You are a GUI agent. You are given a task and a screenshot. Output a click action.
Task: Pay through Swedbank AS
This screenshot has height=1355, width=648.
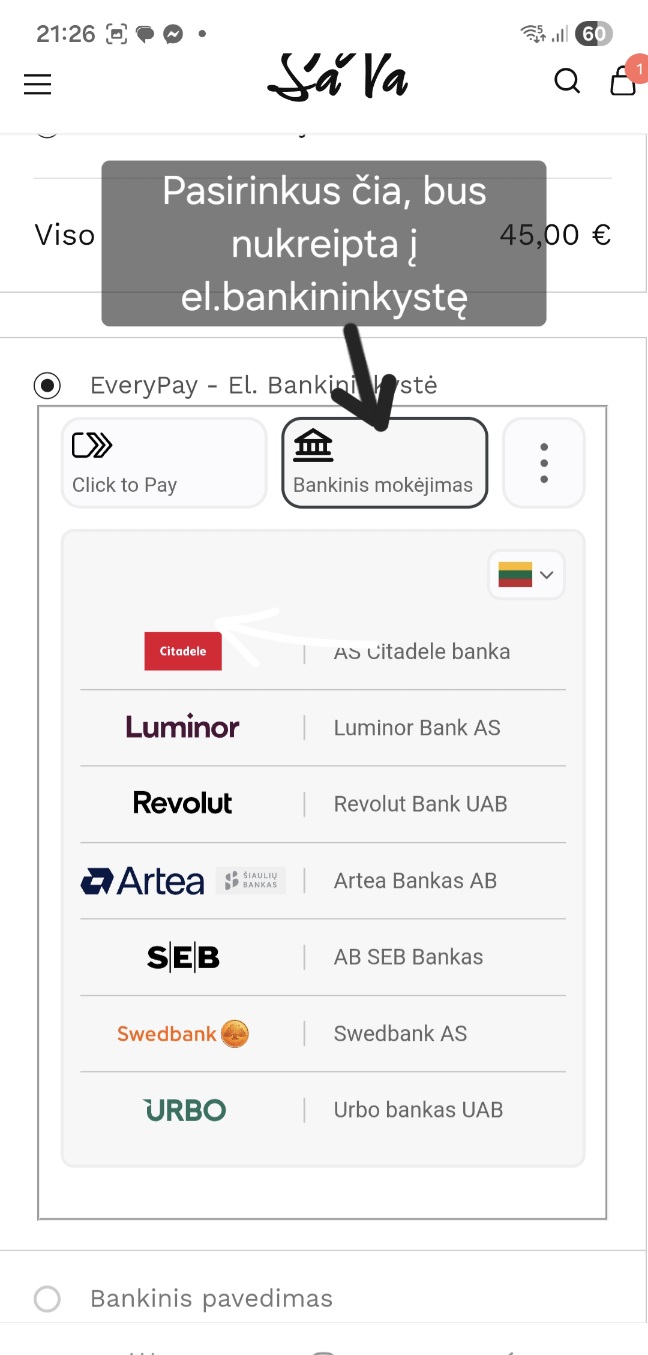pos(322,1034)
